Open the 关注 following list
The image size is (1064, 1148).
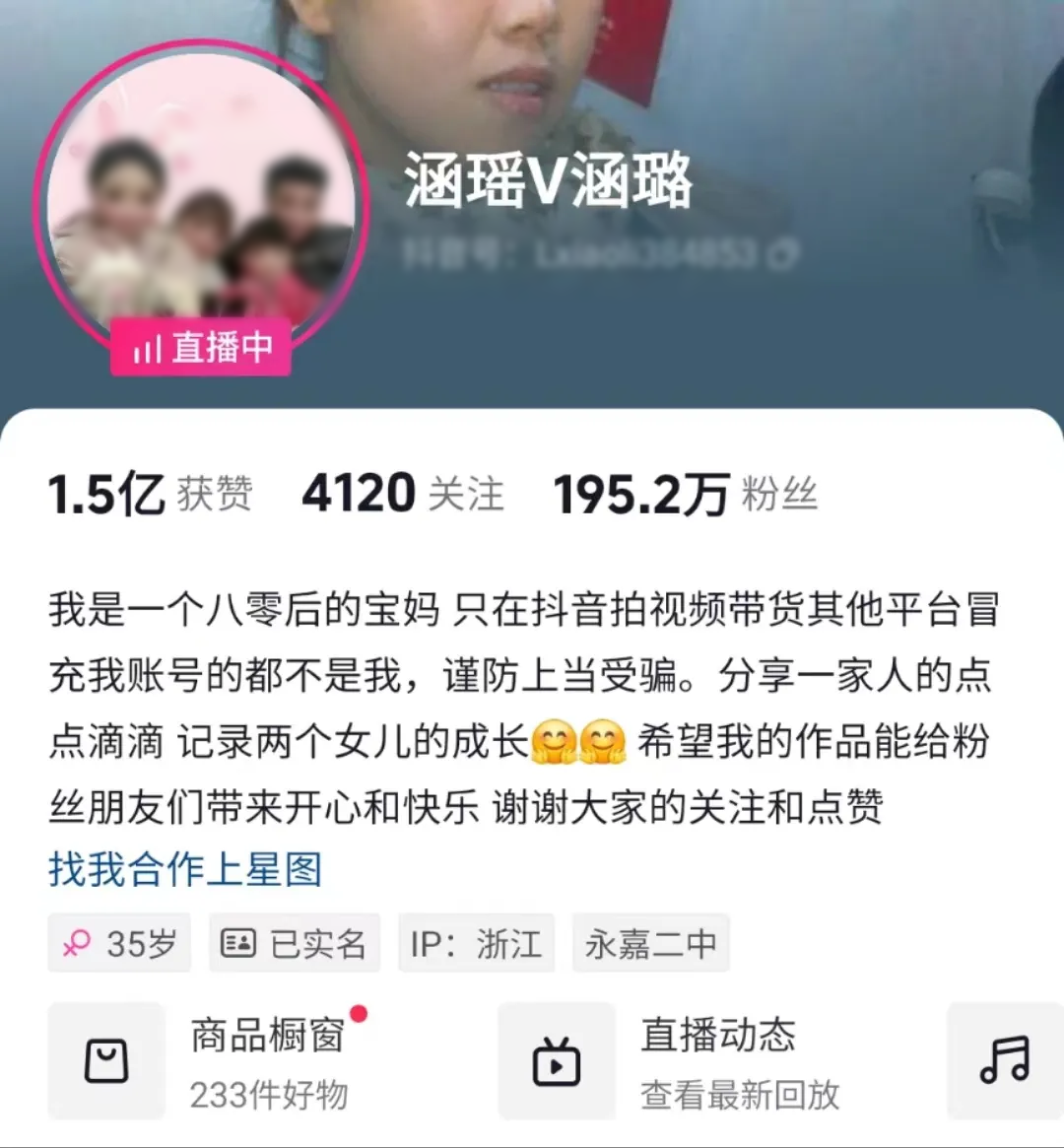[403, 494]
